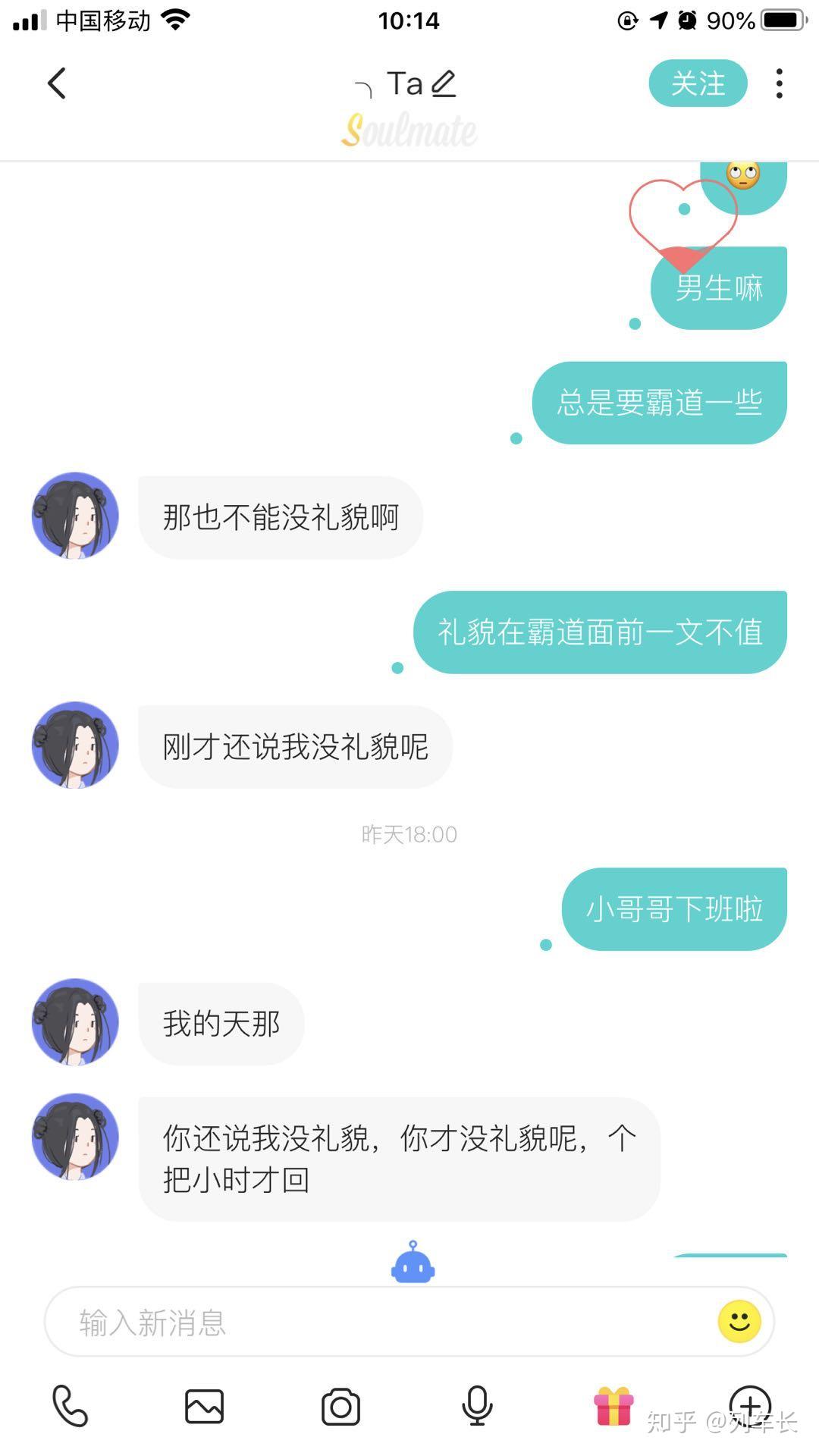This screenshot has height=1456, width=819.
Task: Send a picture from the gallery
Action: (205, 1406)
